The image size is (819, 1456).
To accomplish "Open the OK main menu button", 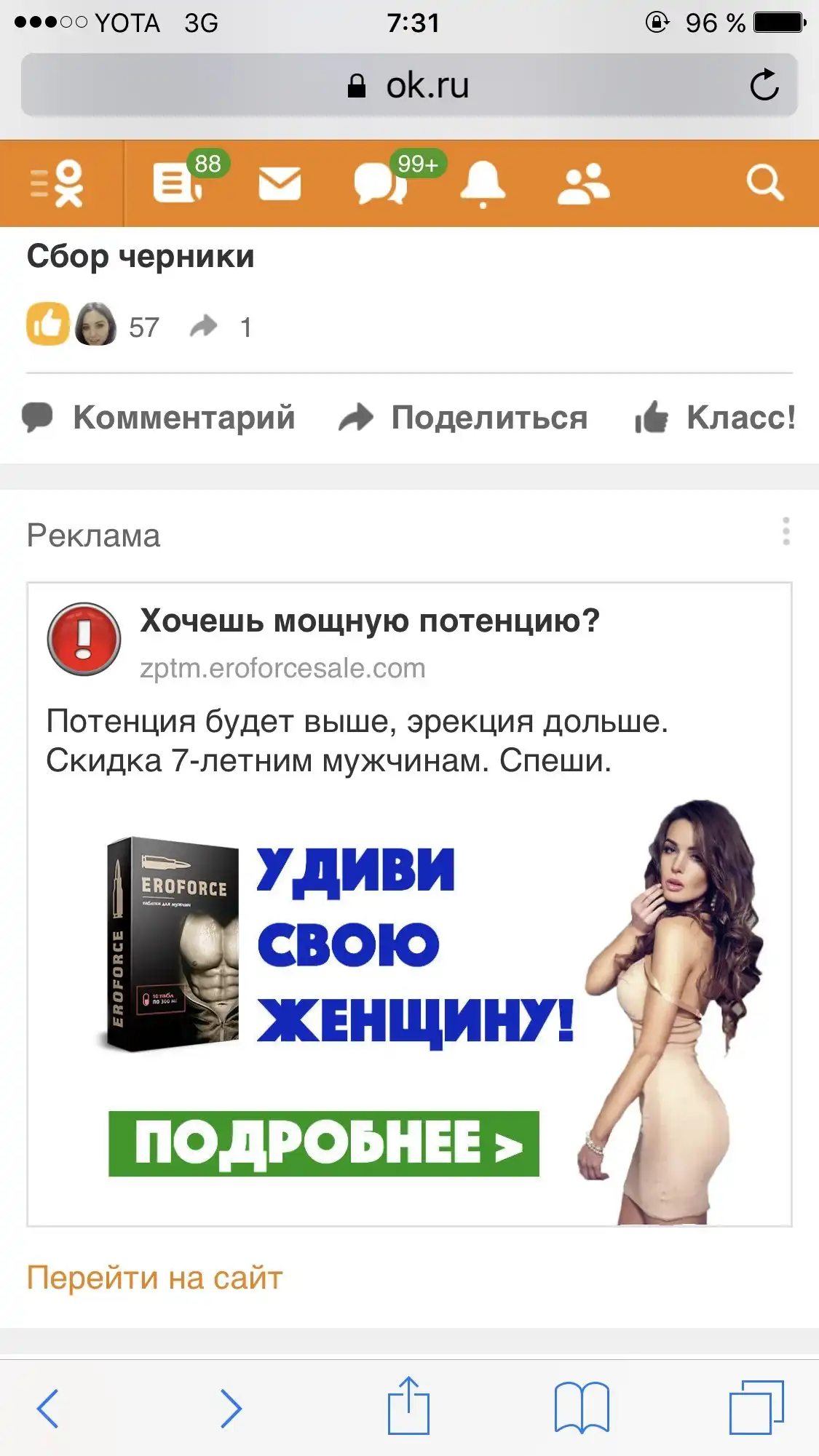I will 58,184.
